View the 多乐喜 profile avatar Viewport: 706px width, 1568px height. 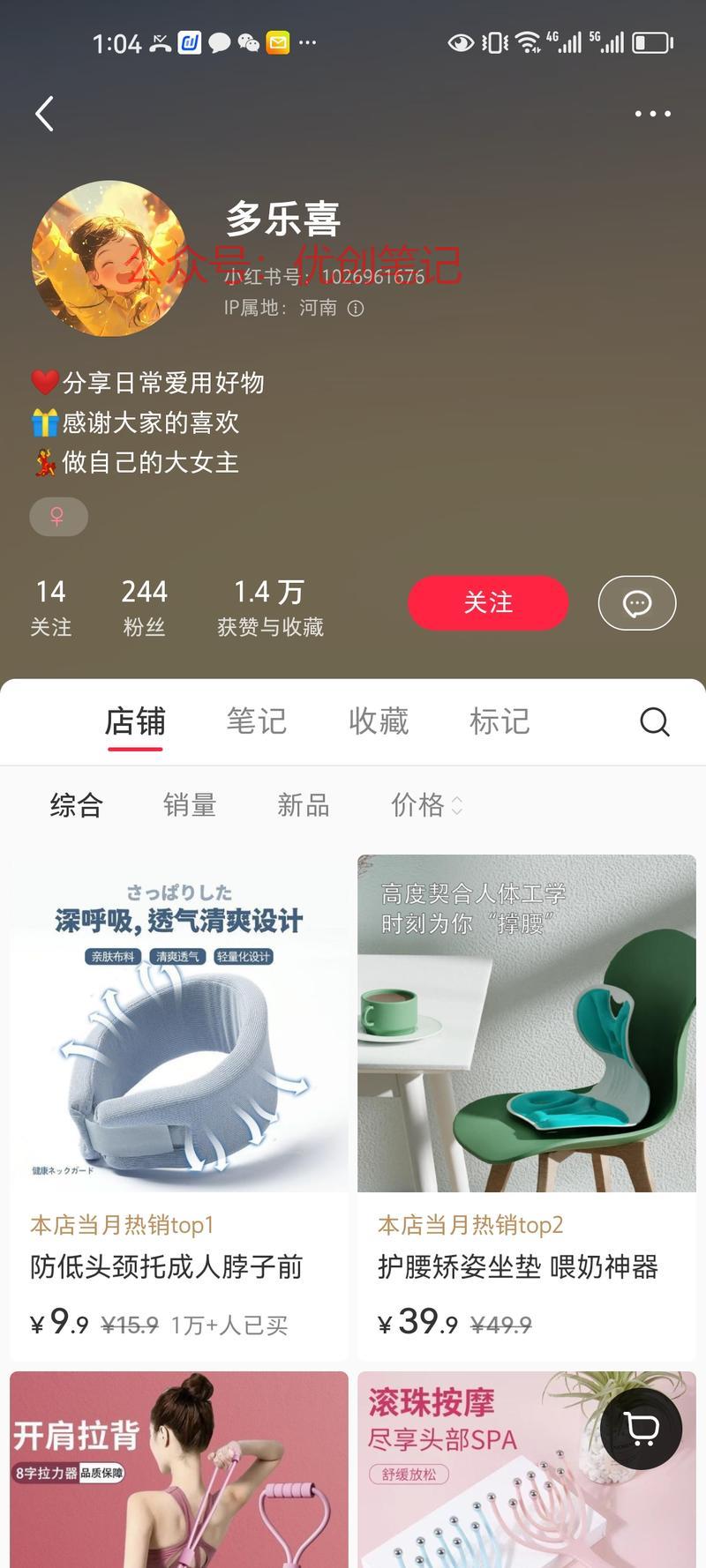[x=109, y=259]
